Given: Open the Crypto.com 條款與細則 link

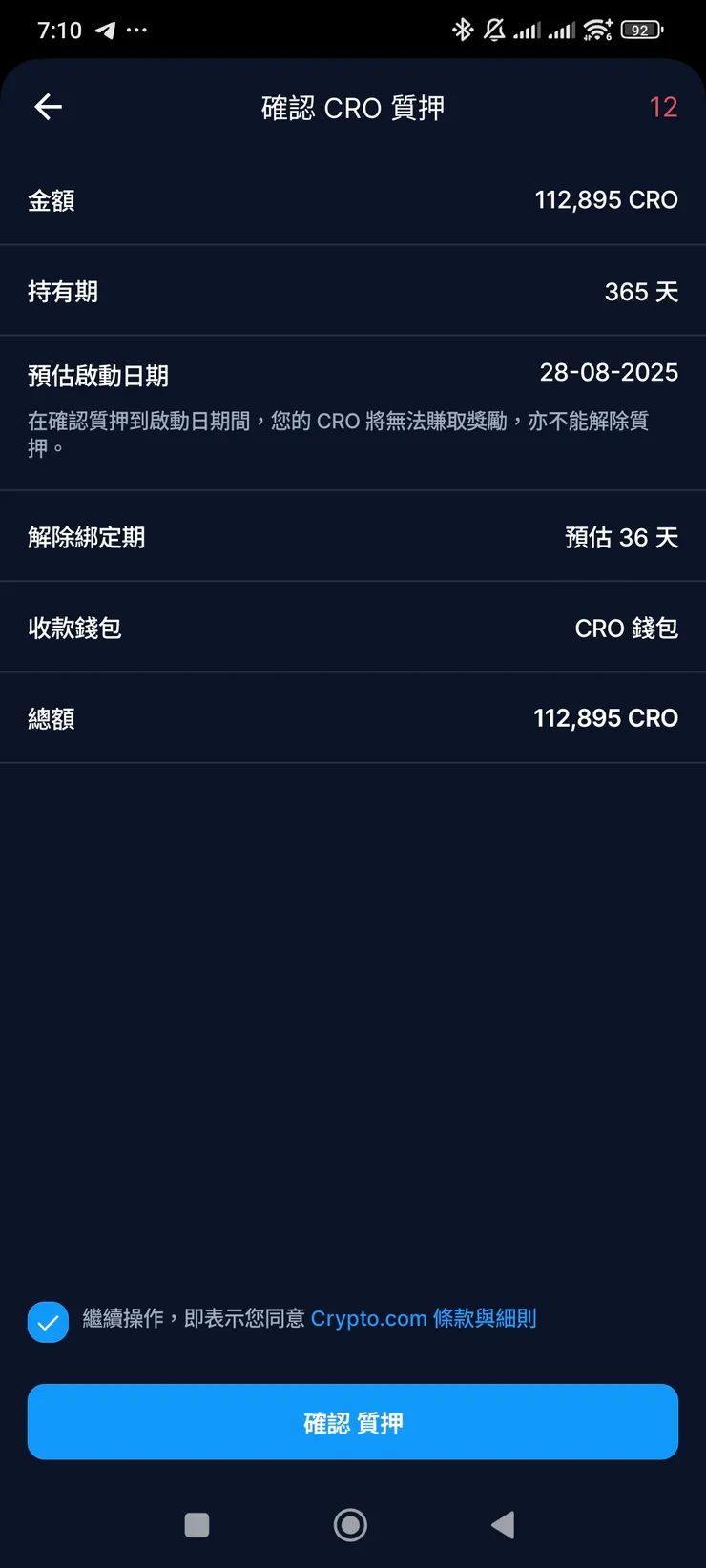Looking at the screenshot, I should click(x=426, y=1319).
